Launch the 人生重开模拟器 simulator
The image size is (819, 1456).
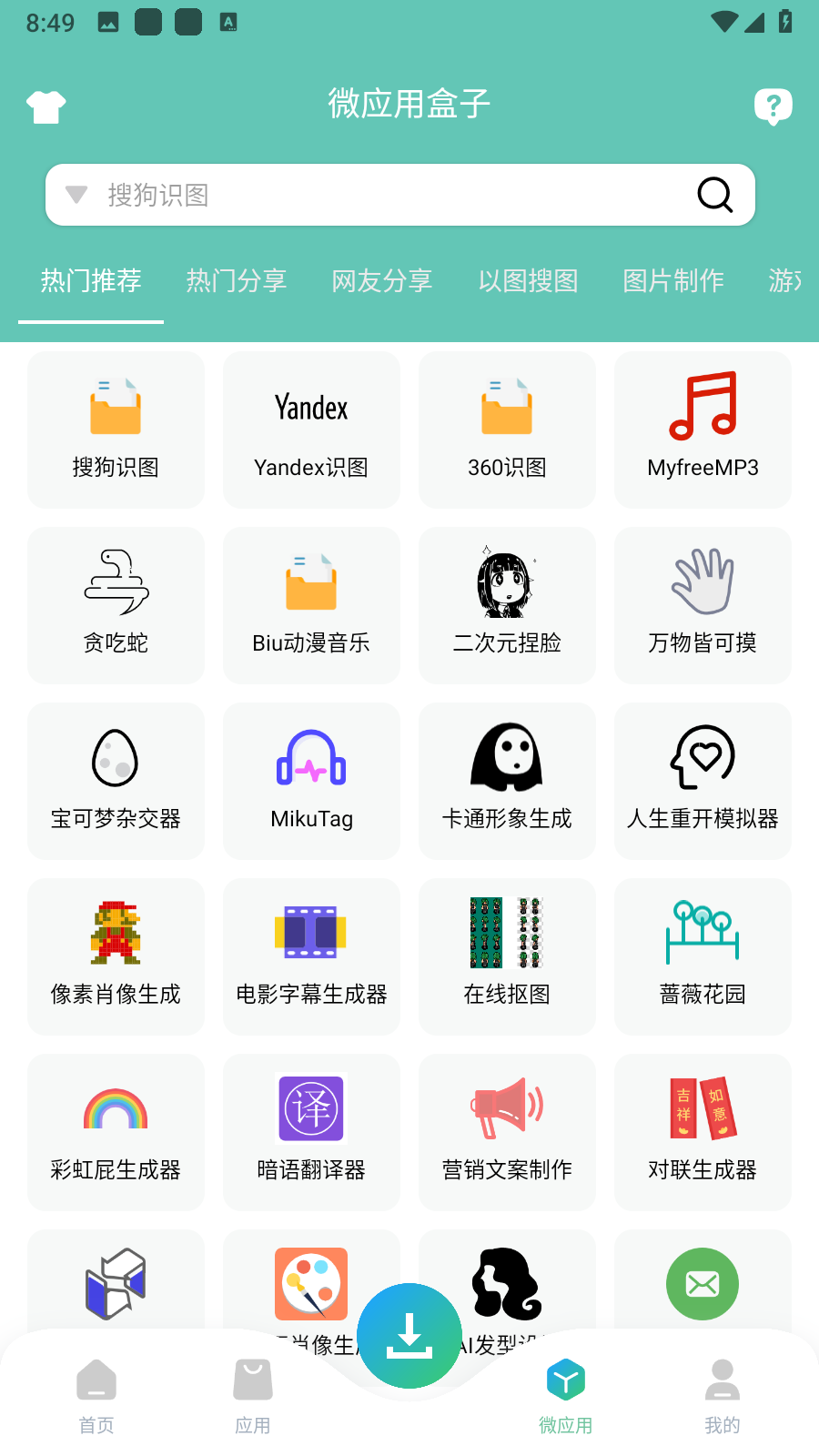click(x=703, y=781)
